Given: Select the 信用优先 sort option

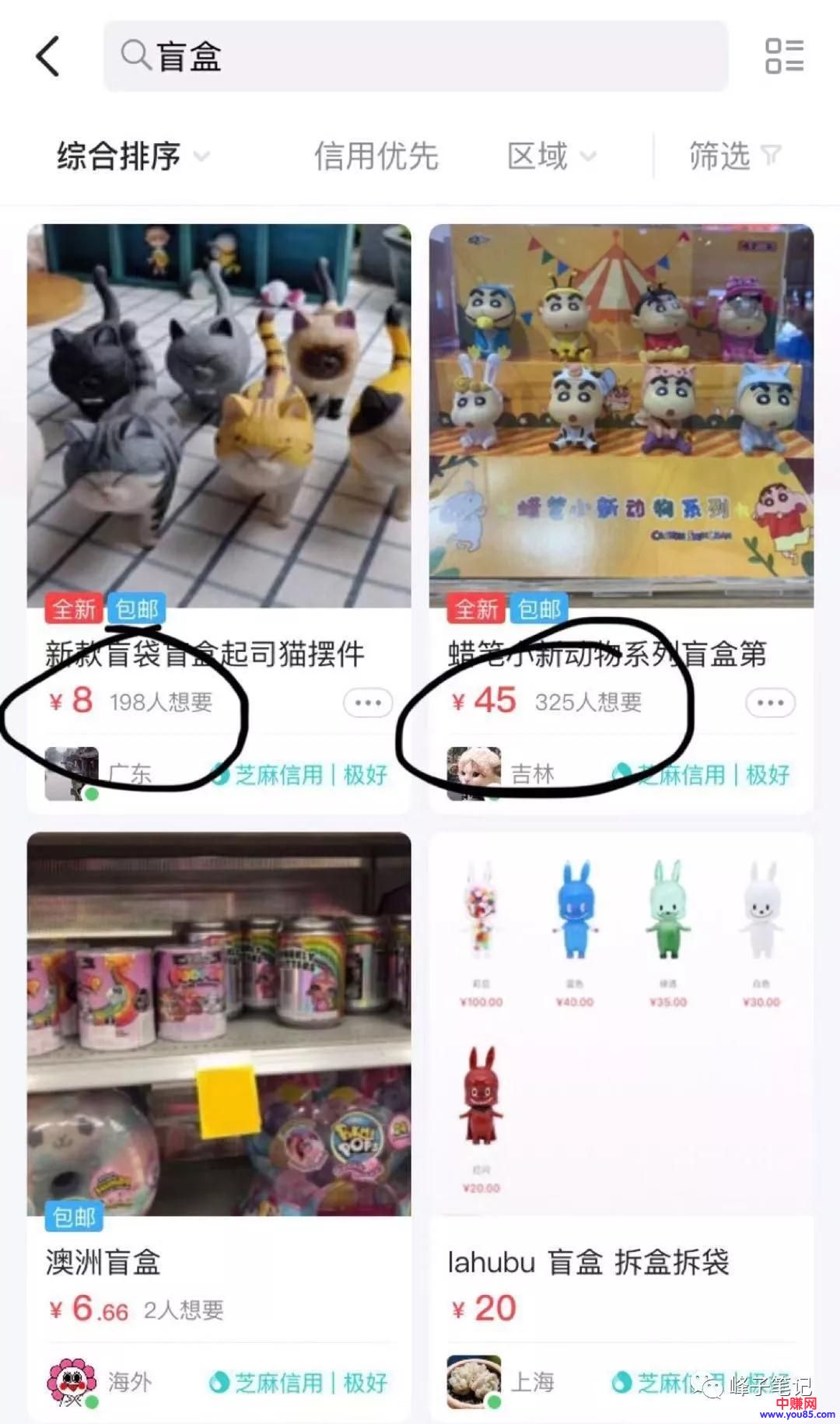Looking at the screenshot, I should coord(376,156).
